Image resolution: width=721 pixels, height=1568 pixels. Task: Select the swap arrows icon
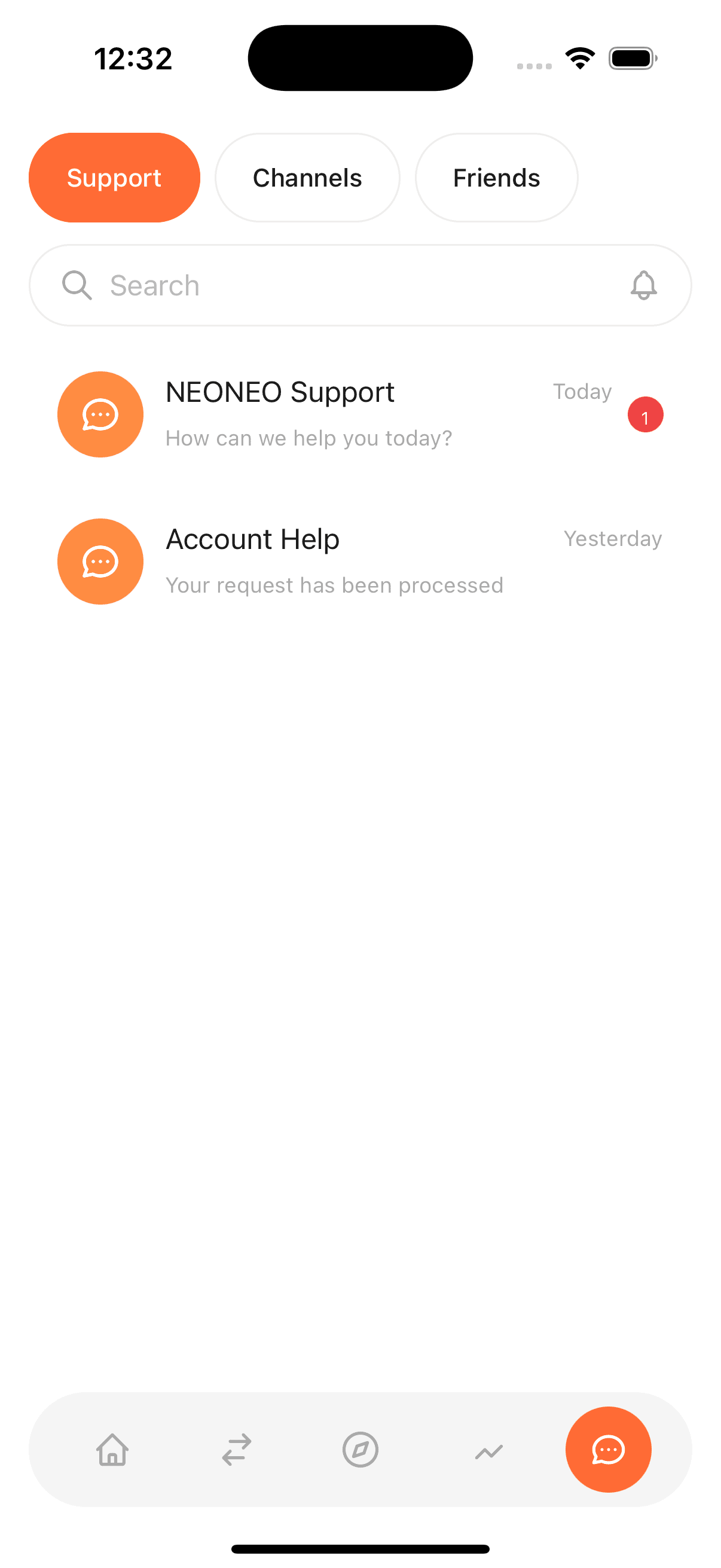click(237, 1450)
